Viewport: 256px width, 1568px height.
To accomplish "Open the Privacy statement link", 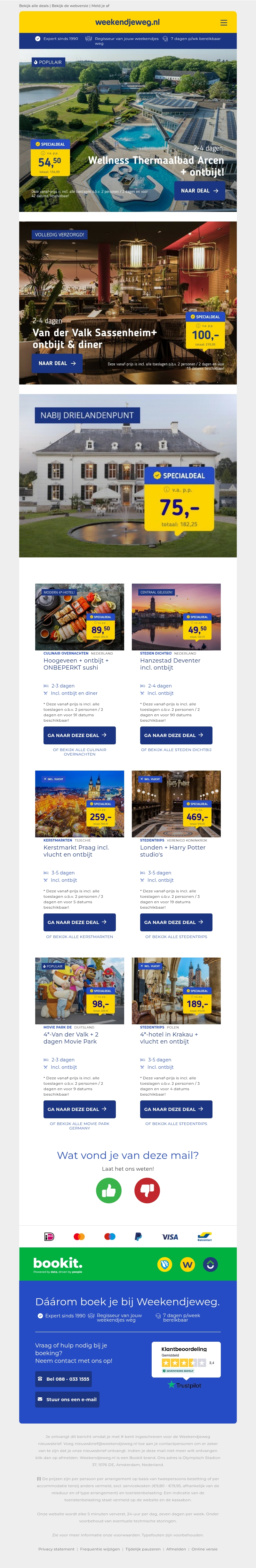I will pos(56,1549).
